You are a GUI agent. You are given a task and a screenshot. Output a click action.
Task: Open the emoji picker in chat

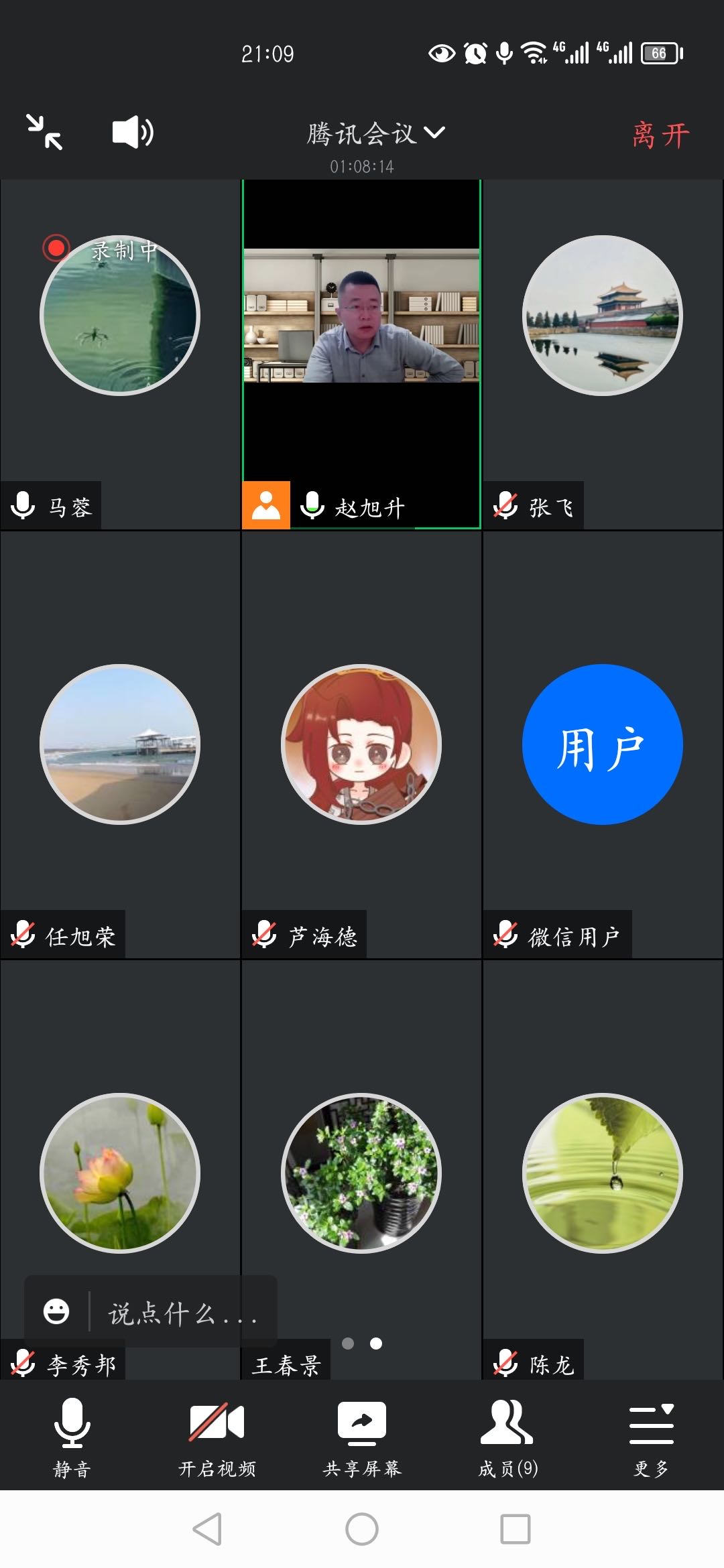(56, 1311)
